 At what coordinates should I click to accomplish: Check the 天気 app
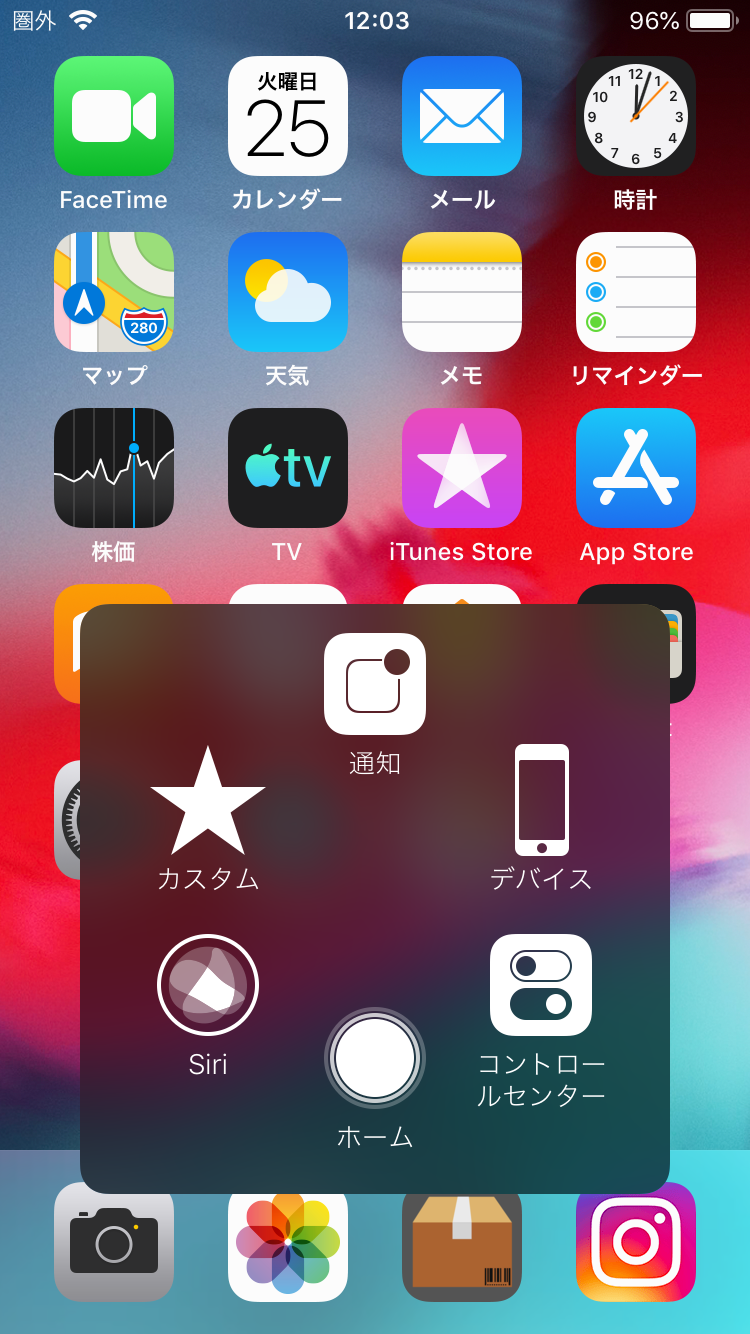pyautogui.click(x=288, y=292)
